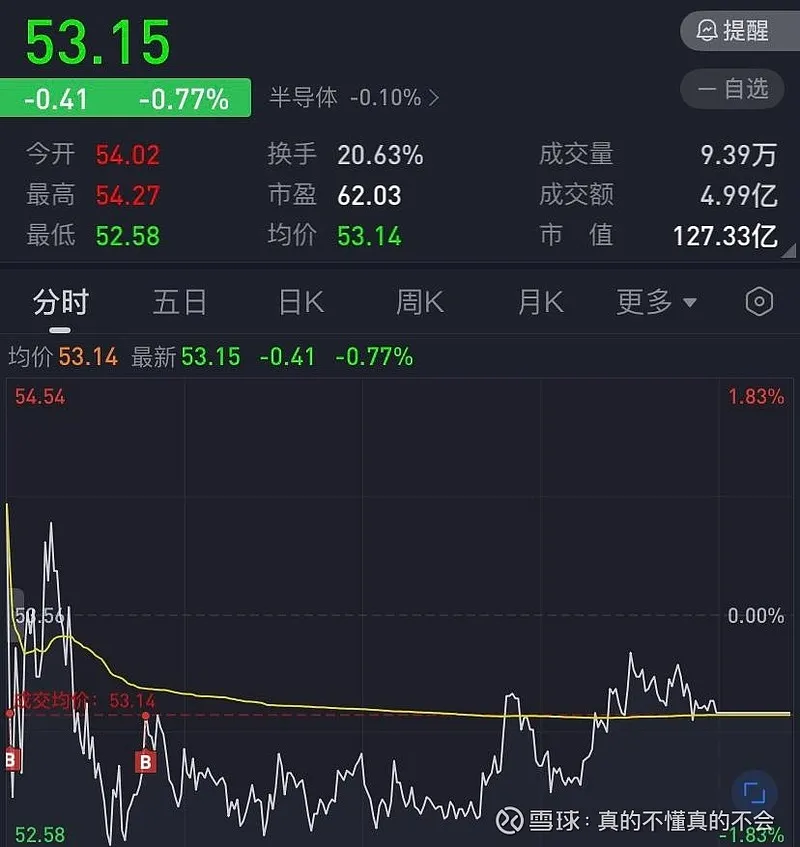Show the 周K candlestick chart
The height and width of the screenshot is (847, 800).
420,302
